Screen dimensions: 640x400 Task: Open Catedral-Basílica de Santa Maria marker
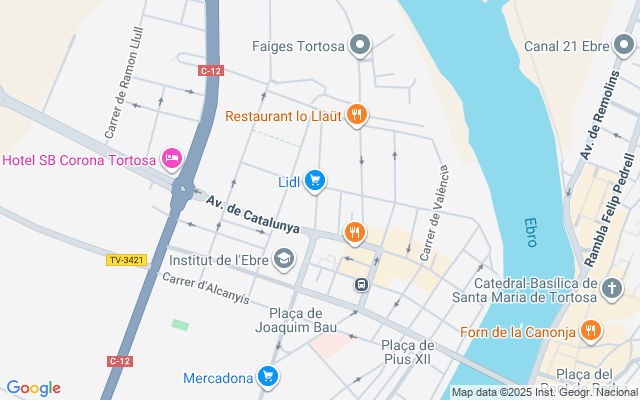coord(612,289)
